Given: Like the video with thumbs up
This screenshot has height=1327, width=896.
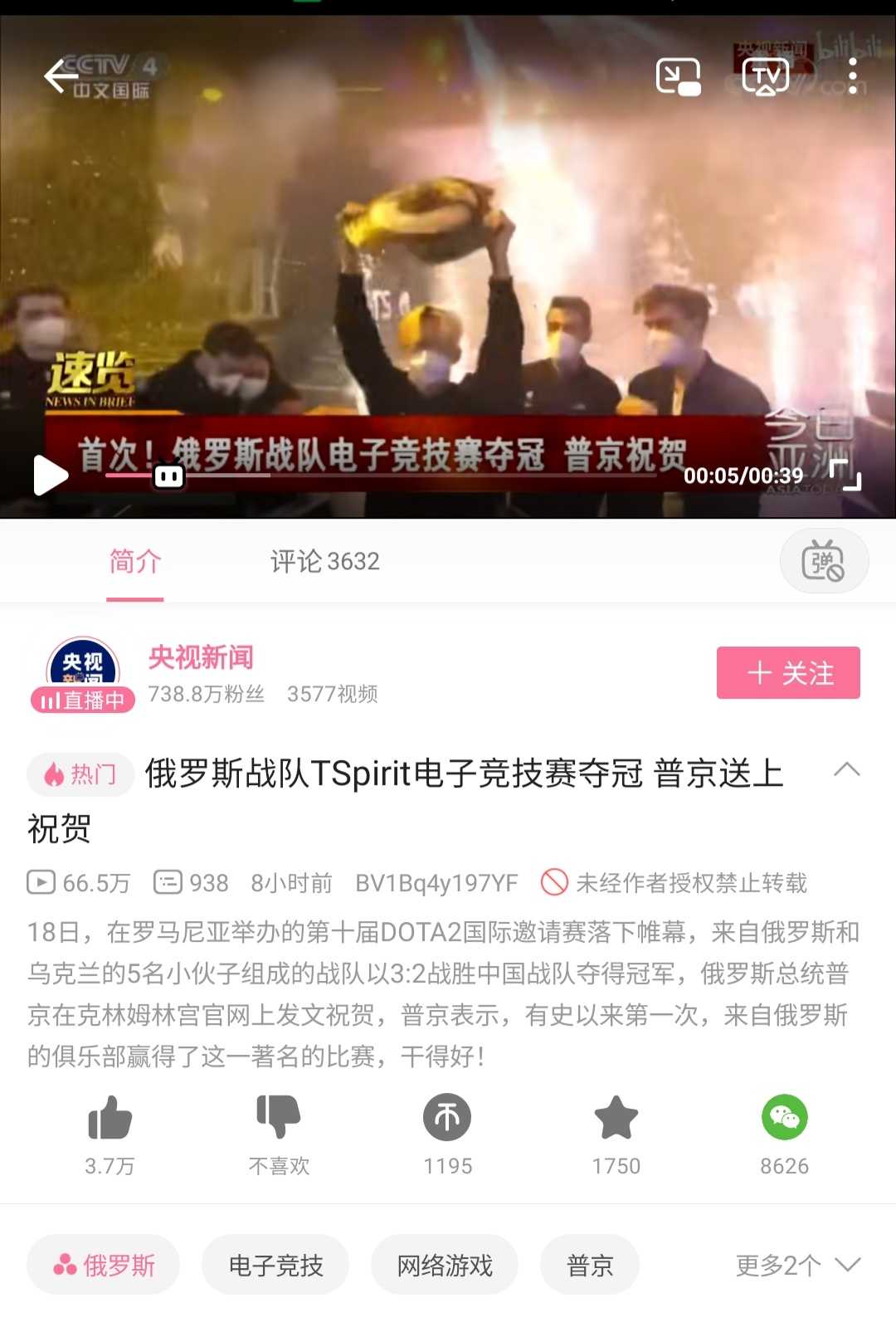Looking at the screenshot, I should (110, 1118).
